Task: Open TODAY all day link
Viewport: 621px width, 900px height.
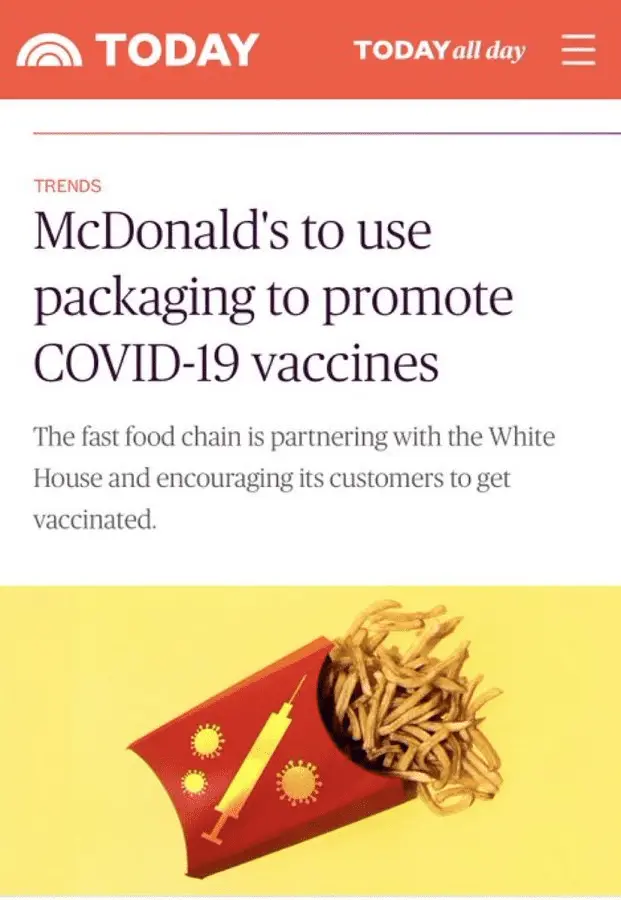Action: [x=439, y=50]
